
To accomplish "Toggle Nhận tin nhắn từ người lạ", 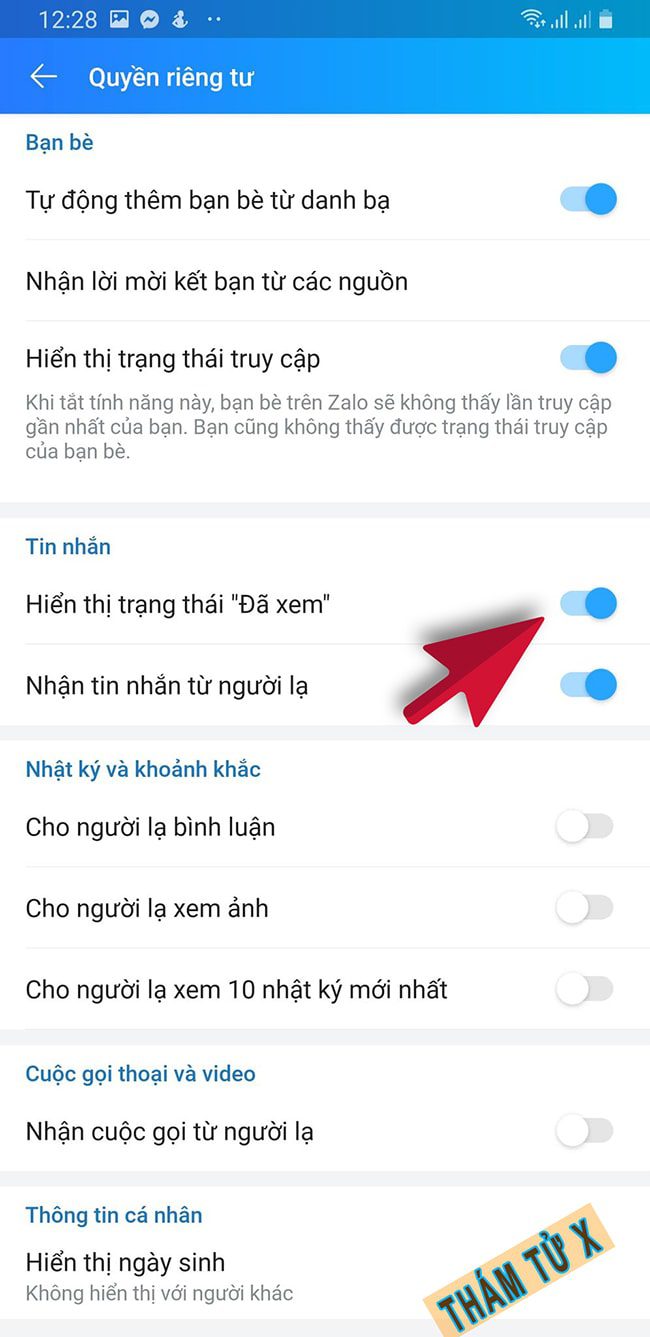I will [x=588, y=685].
